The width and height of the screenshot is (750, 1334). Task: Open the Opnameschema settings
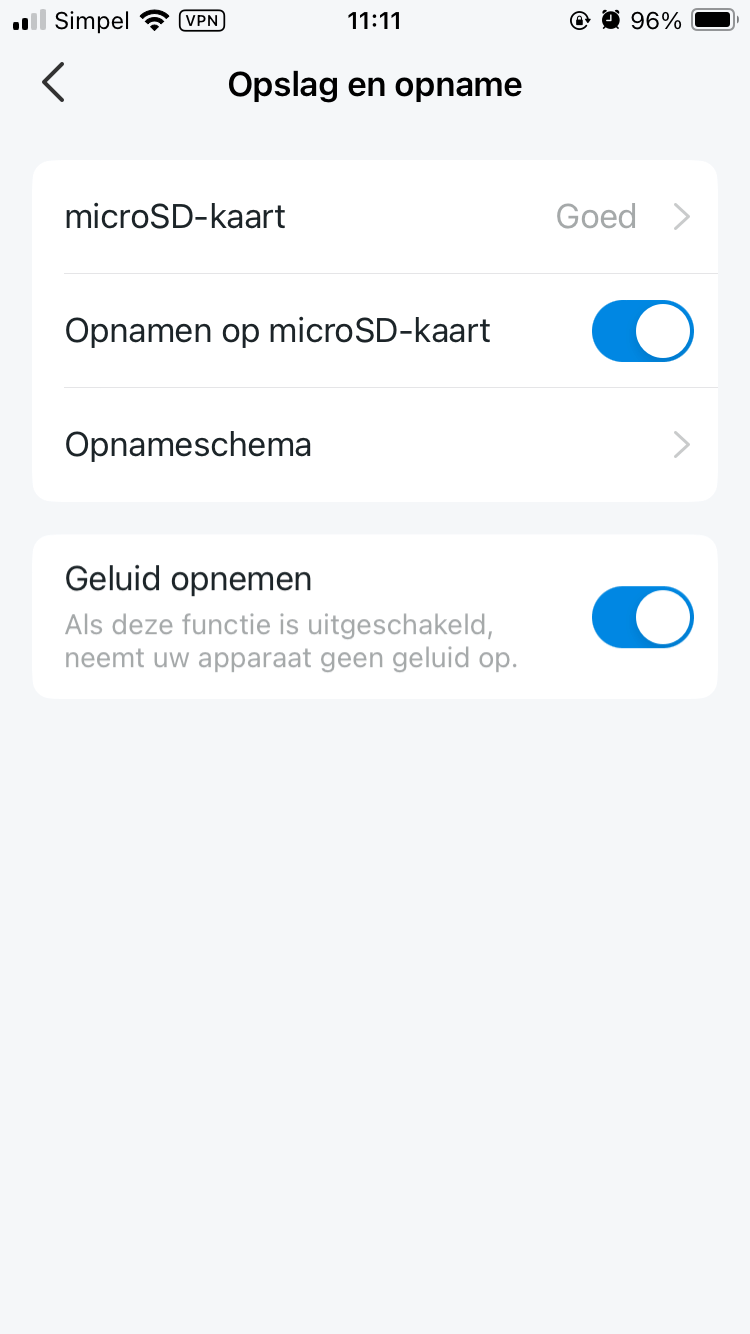click(x=375, y=445)
